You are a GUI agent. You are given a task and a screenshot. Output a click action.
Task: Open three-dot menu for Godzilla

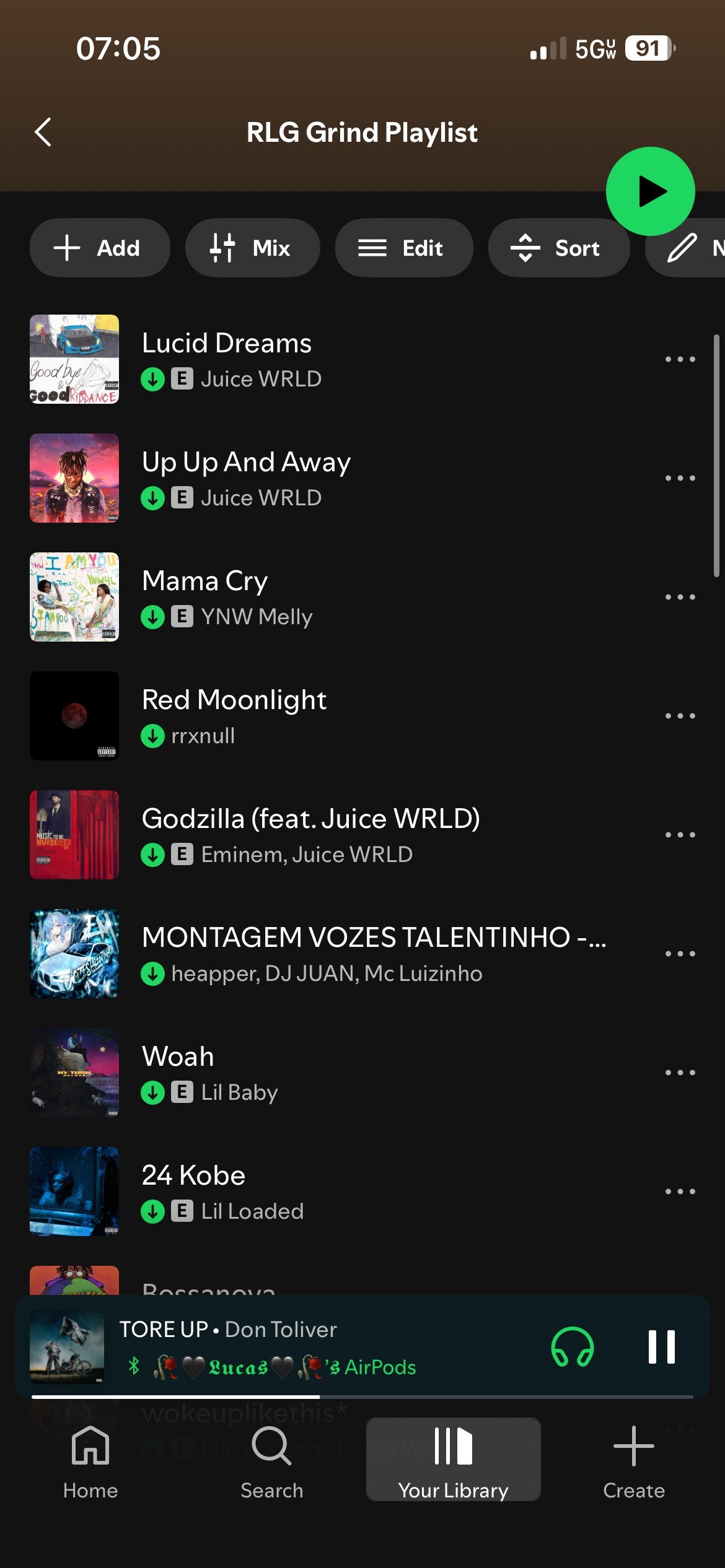[679, 834]
